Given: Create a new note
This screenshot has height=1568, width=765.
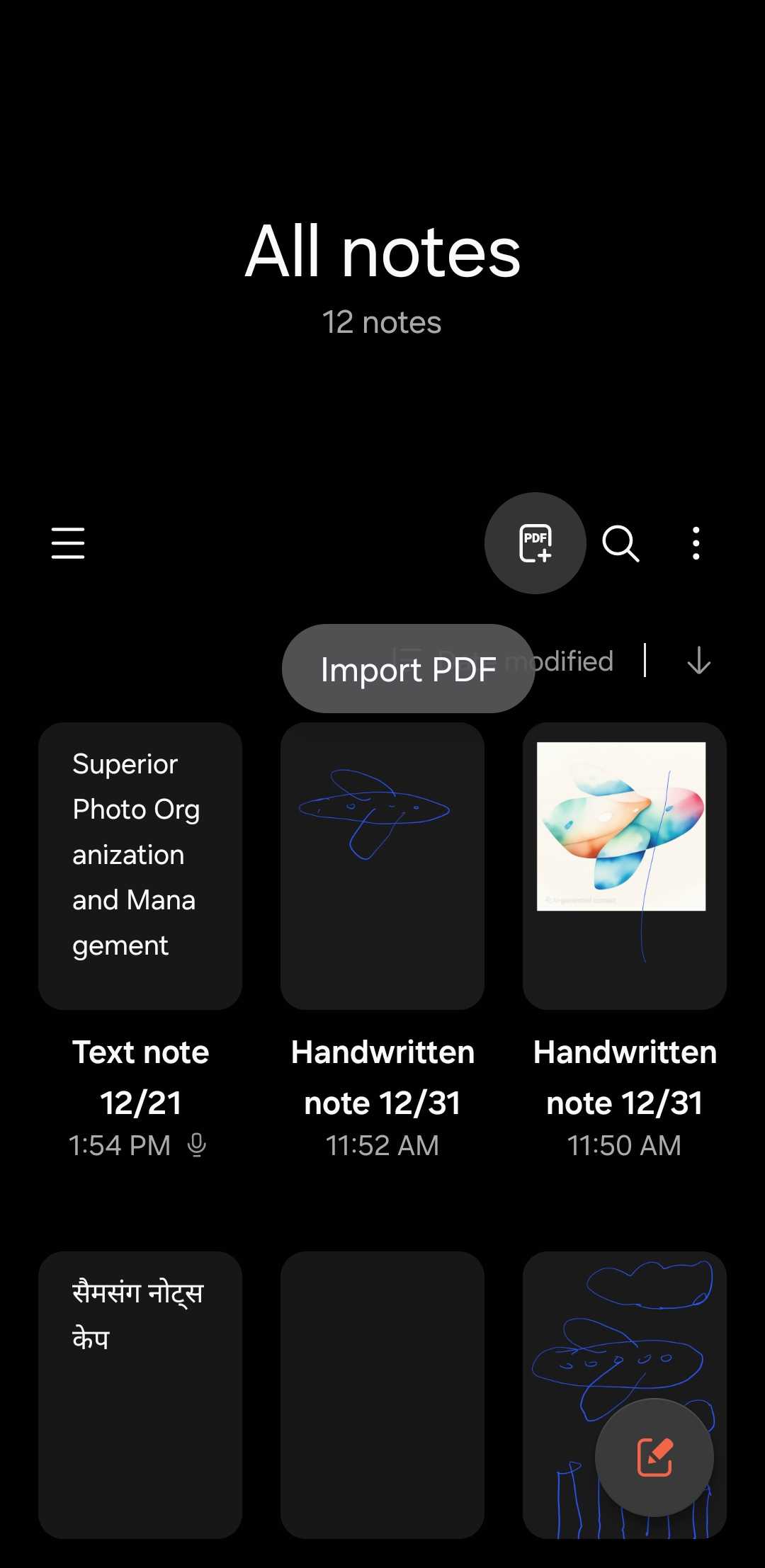Looking at the screenshot, I should pos(654,1457).
